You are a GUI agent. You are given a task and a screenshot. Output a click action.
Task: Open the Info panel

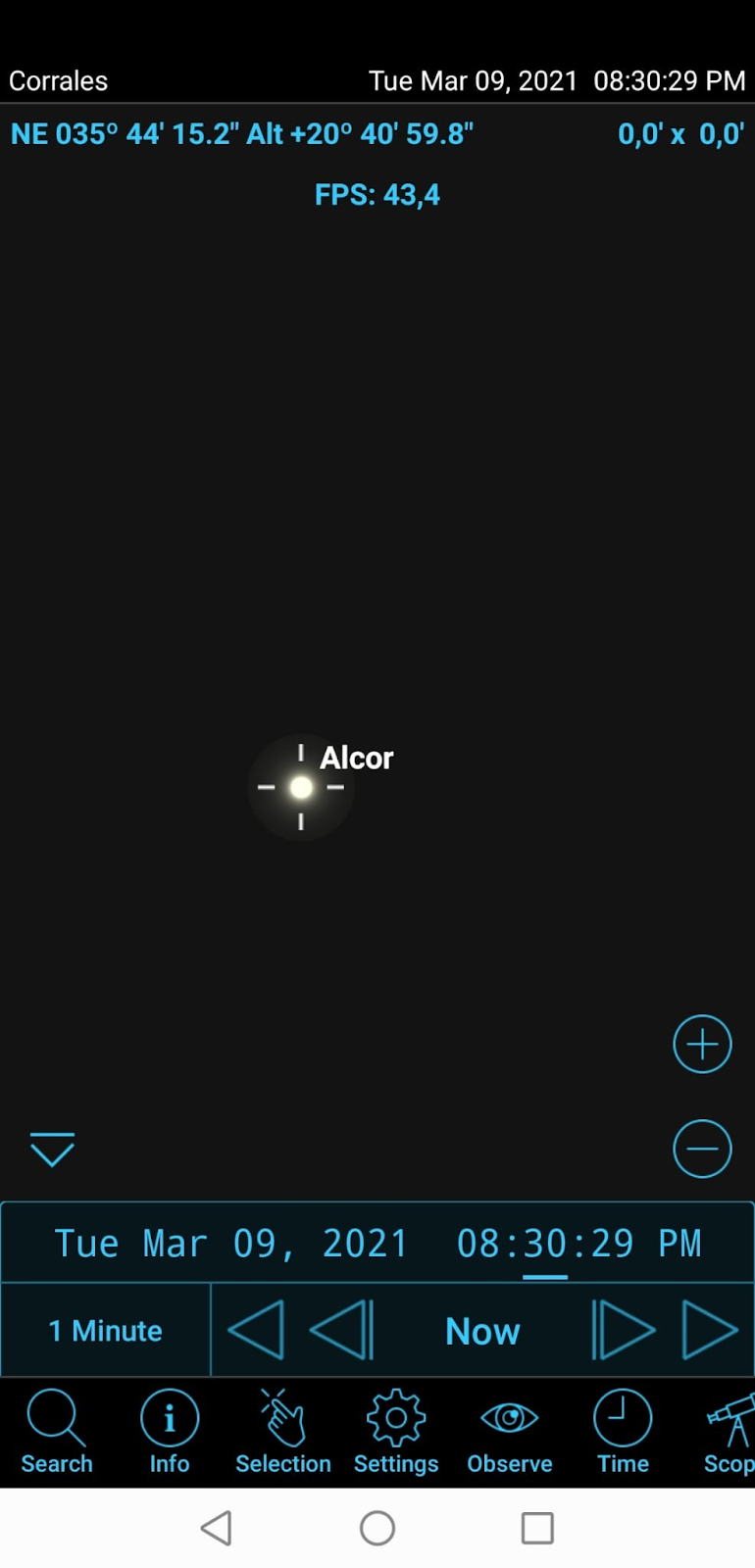170,1432
